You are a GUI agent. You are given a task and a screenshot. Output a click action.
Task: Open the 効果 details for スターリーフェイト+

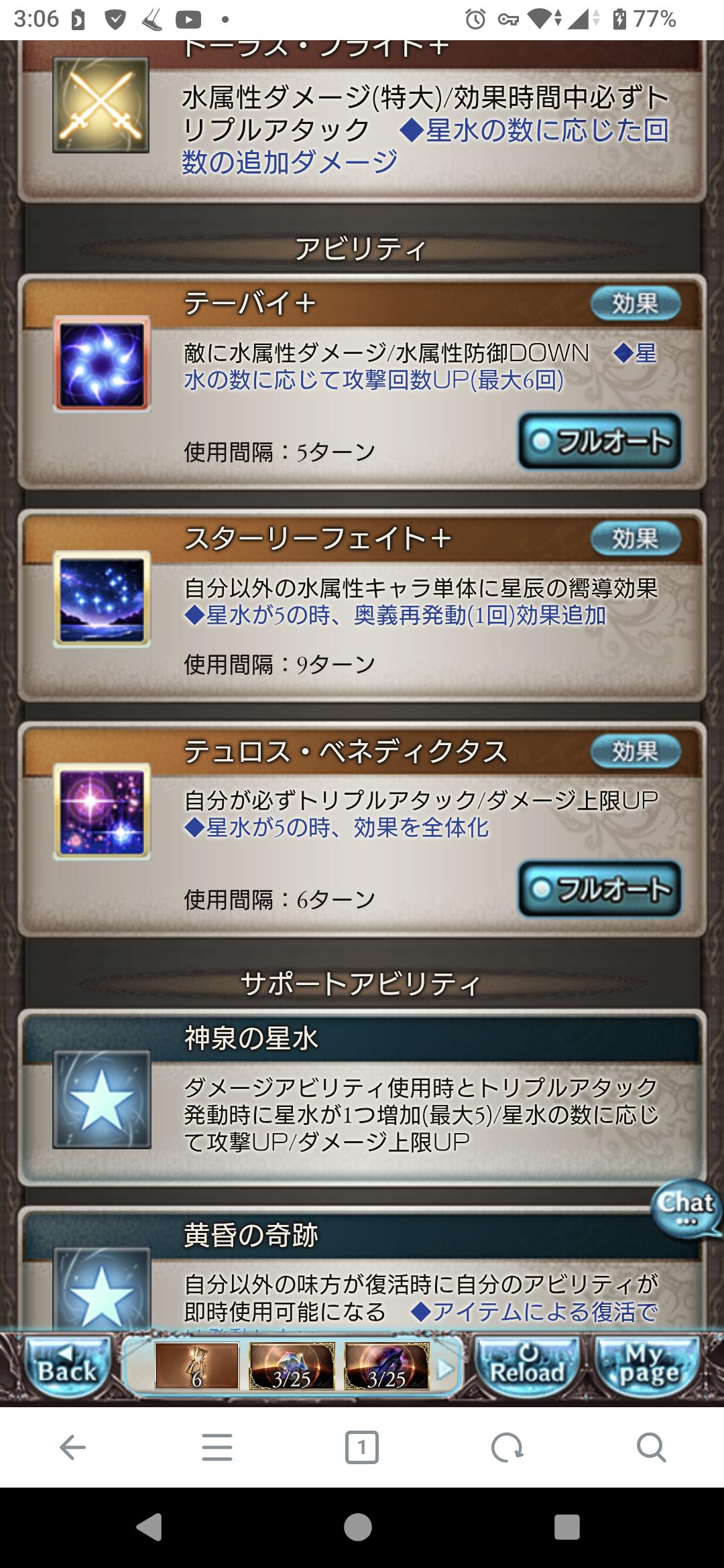click(x=635, y=539)
